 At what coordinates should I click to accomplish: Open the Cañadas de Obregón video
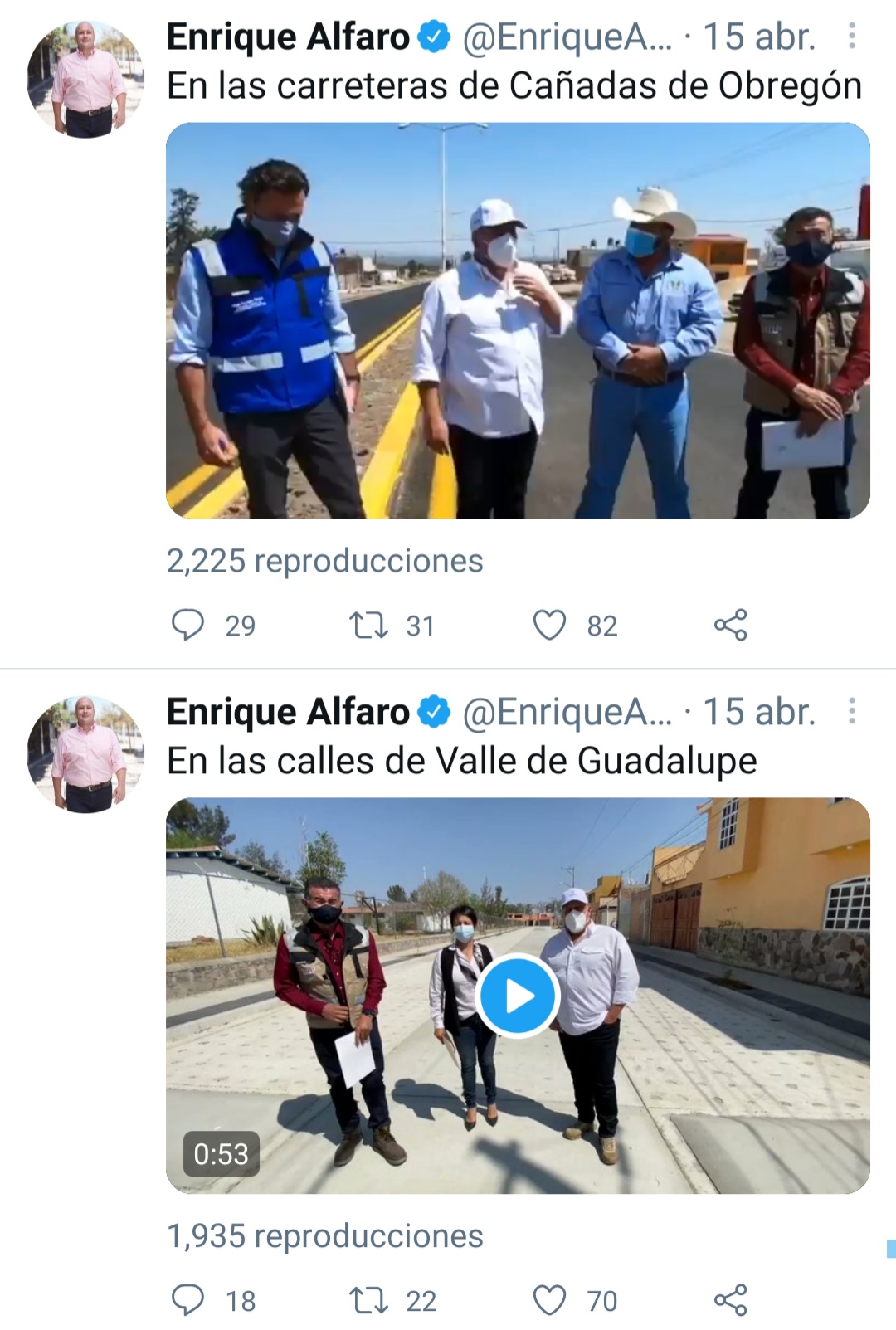click(518, 321)
